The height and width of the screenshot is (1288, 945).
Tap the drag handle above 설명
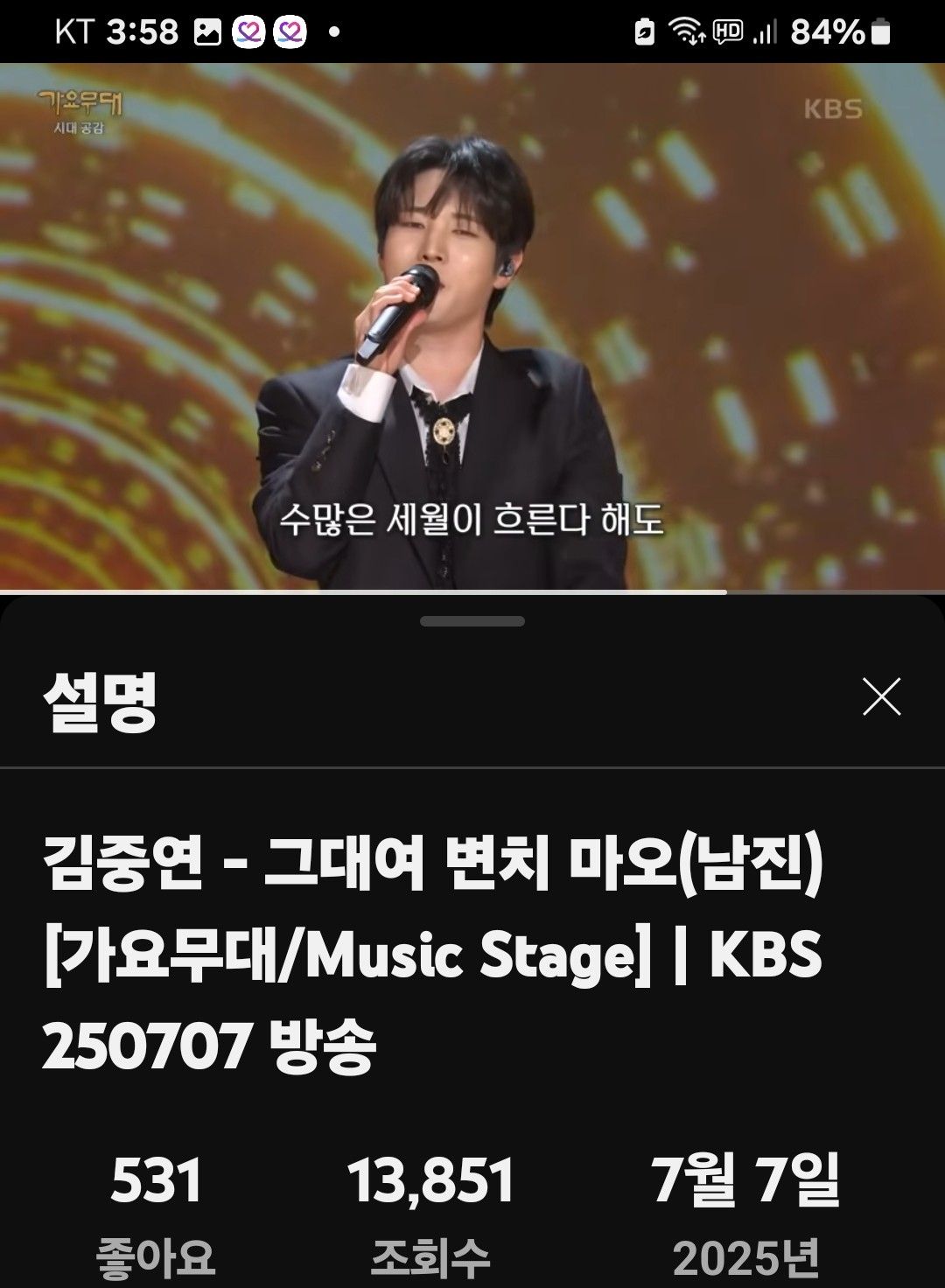pyautogui.click(x=472, y=621)
